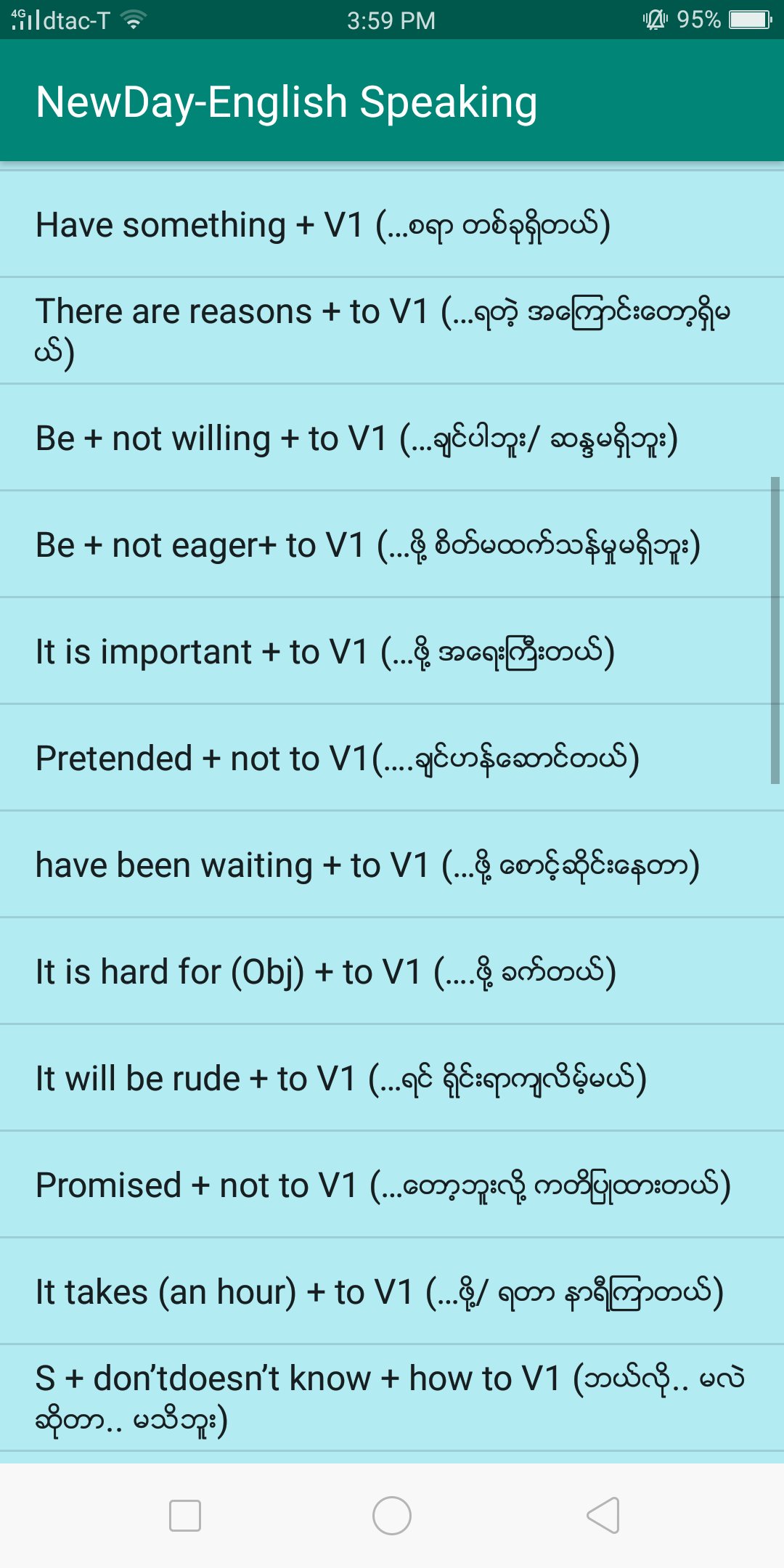Tap the system home button
Viewport: 784px width, 1568px height.
[392, 1516]
